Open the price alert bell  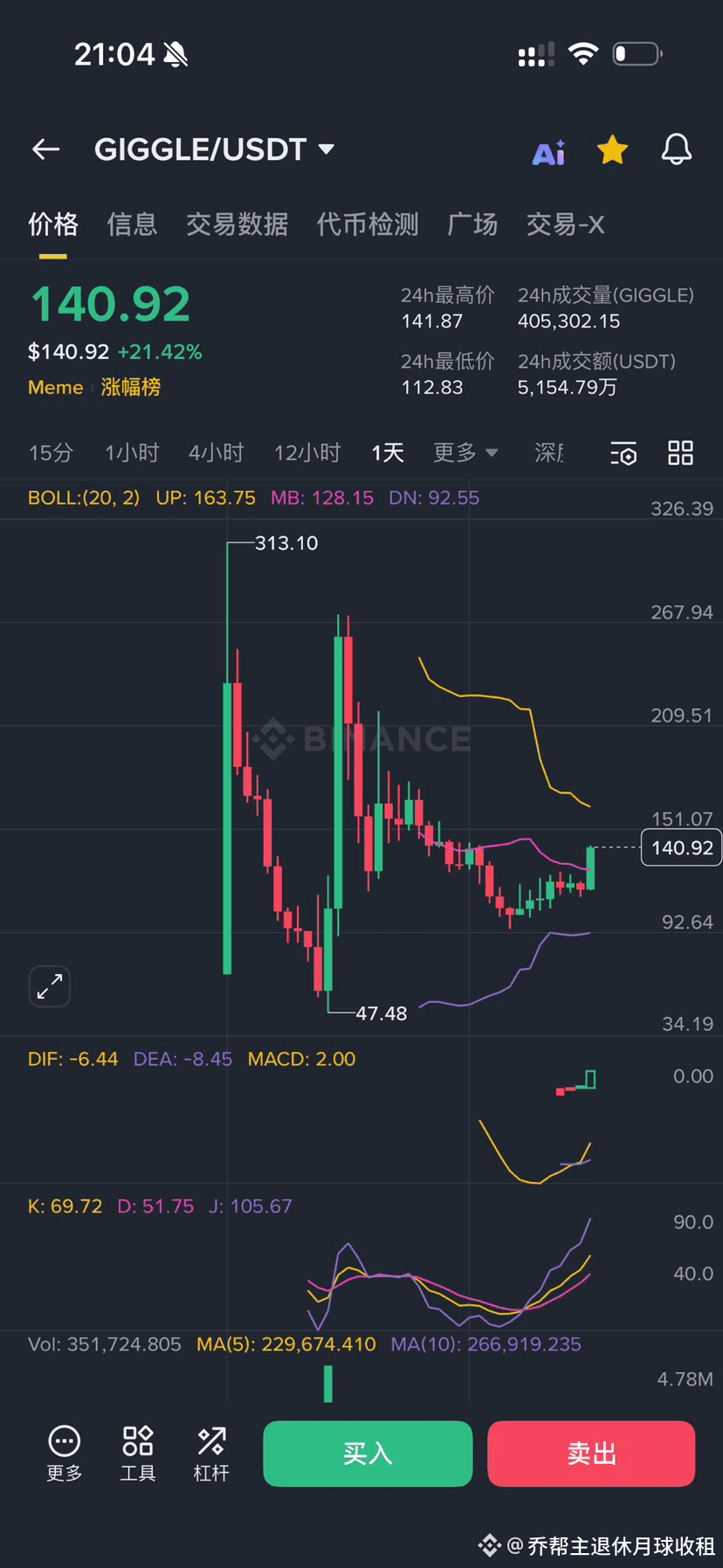click(676, 150)
